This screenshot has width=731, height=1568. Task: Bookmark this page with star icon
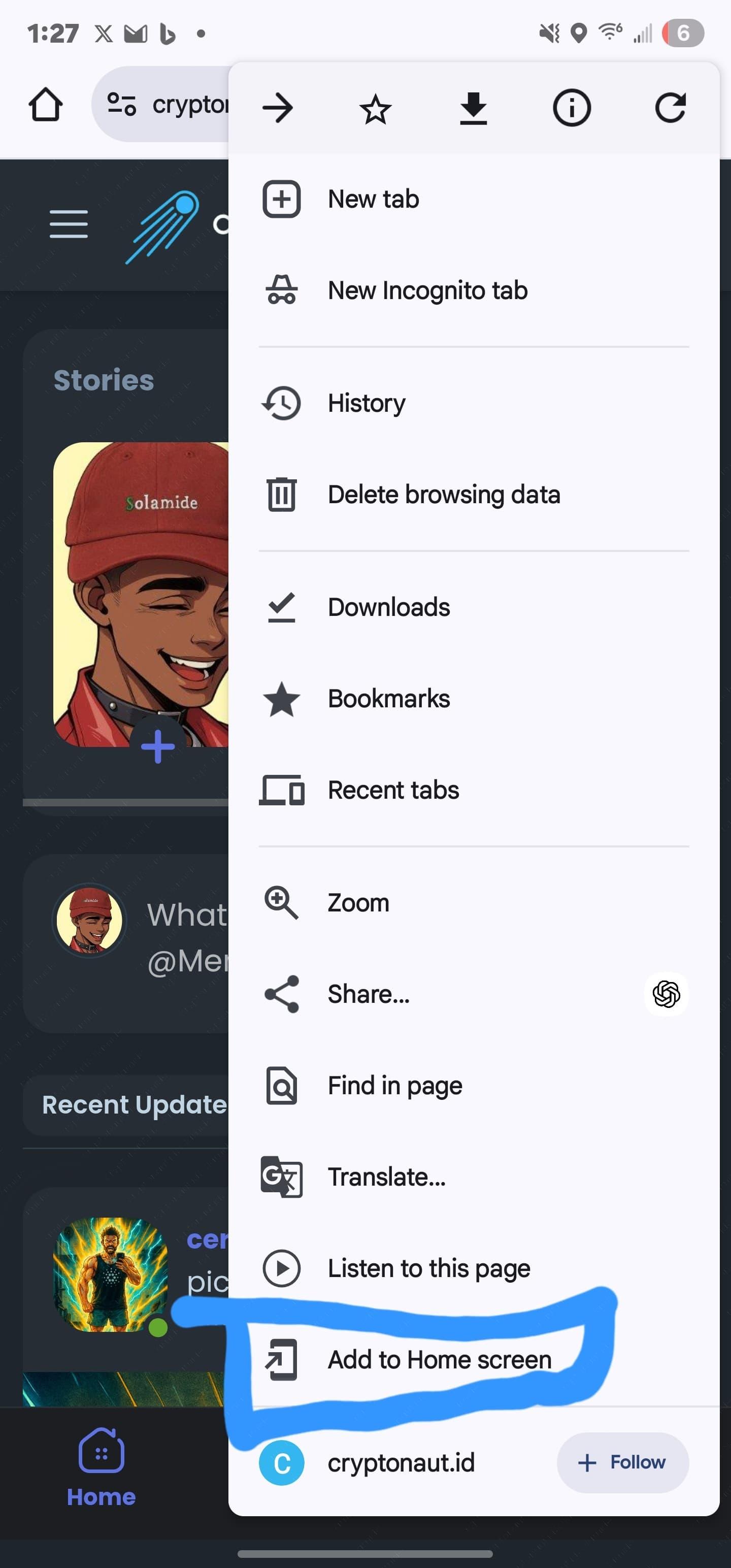(x=375, y=109)
